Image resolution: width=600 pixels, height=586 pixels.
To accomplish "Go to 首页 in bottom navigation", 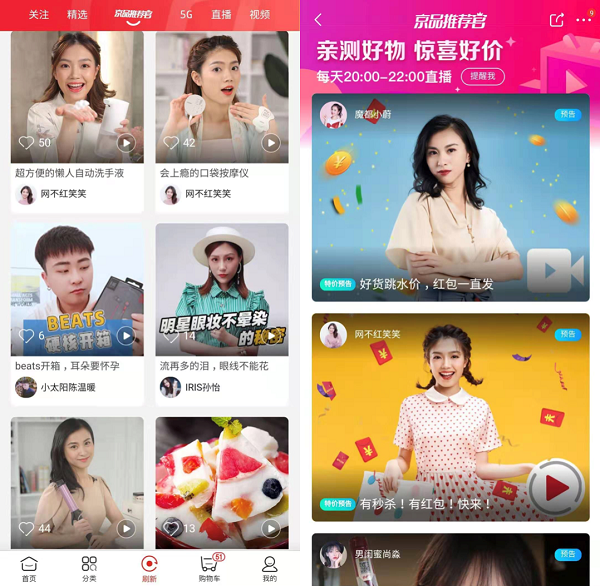I will tap(29, 568).
